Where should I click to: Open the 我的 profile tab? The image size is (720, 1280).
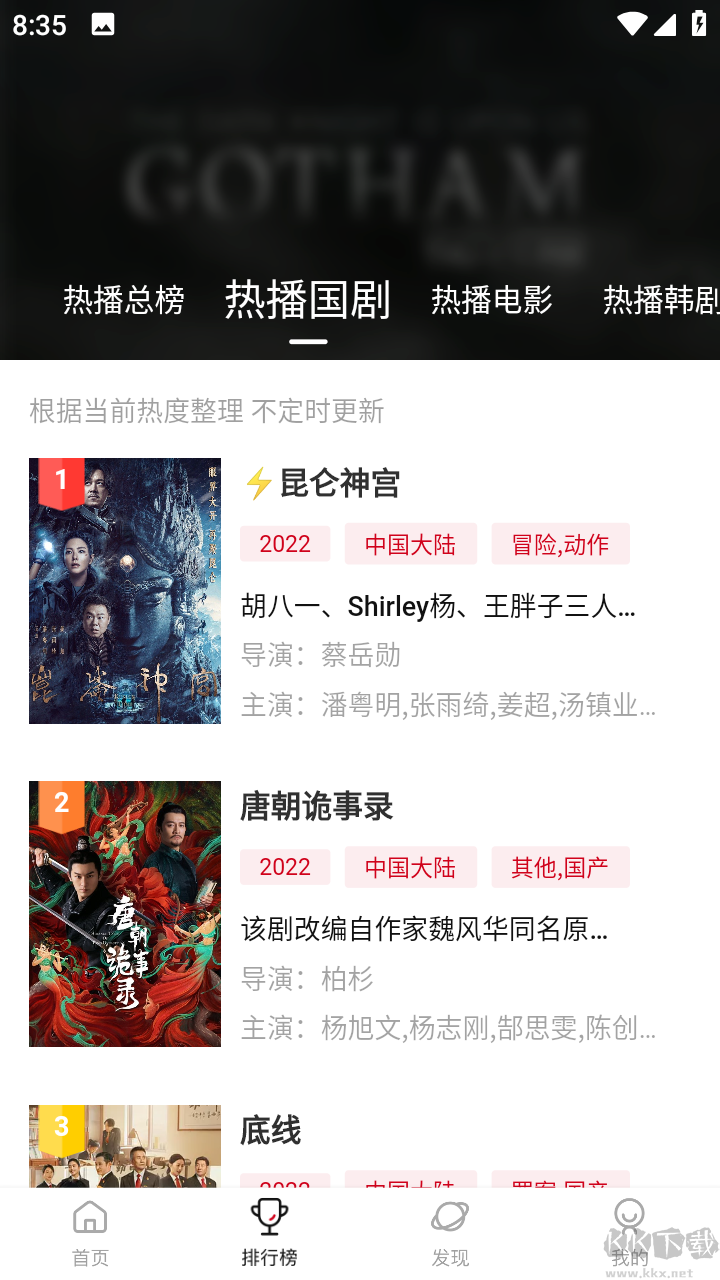629,1234
